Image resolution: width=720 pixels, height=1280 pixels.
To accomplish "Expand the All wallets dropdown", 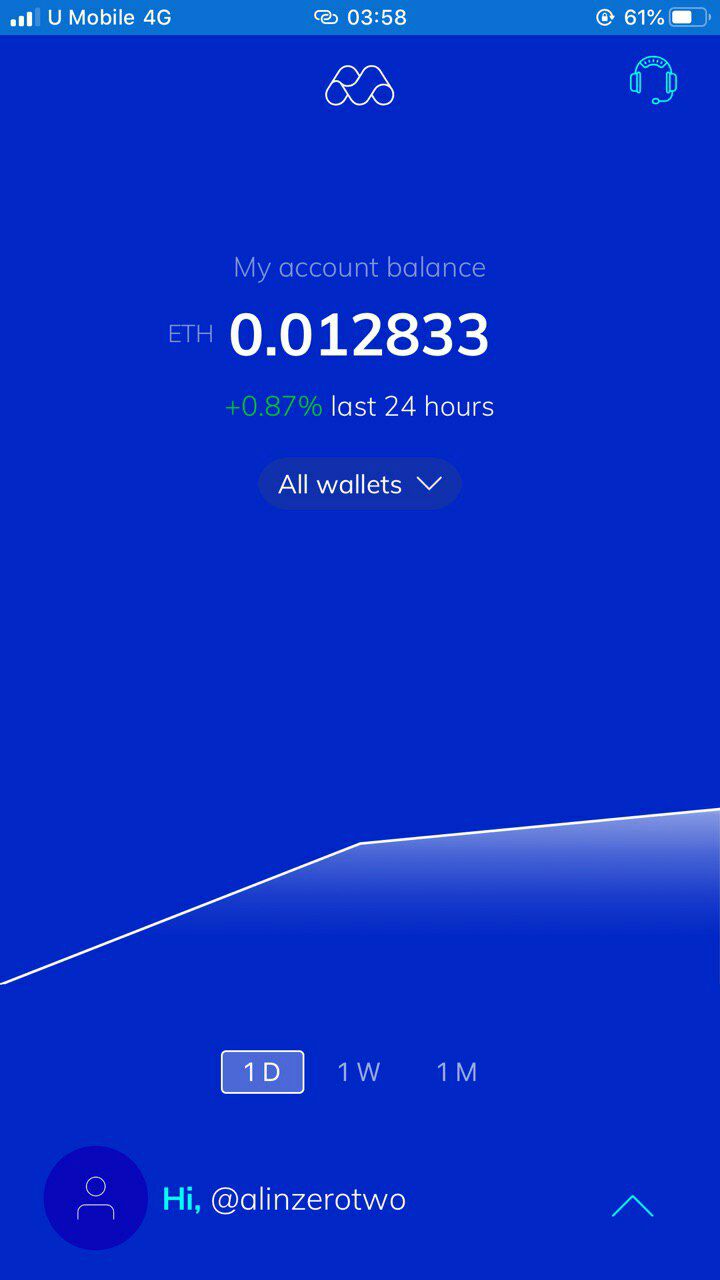I will [x=360, y=485].
